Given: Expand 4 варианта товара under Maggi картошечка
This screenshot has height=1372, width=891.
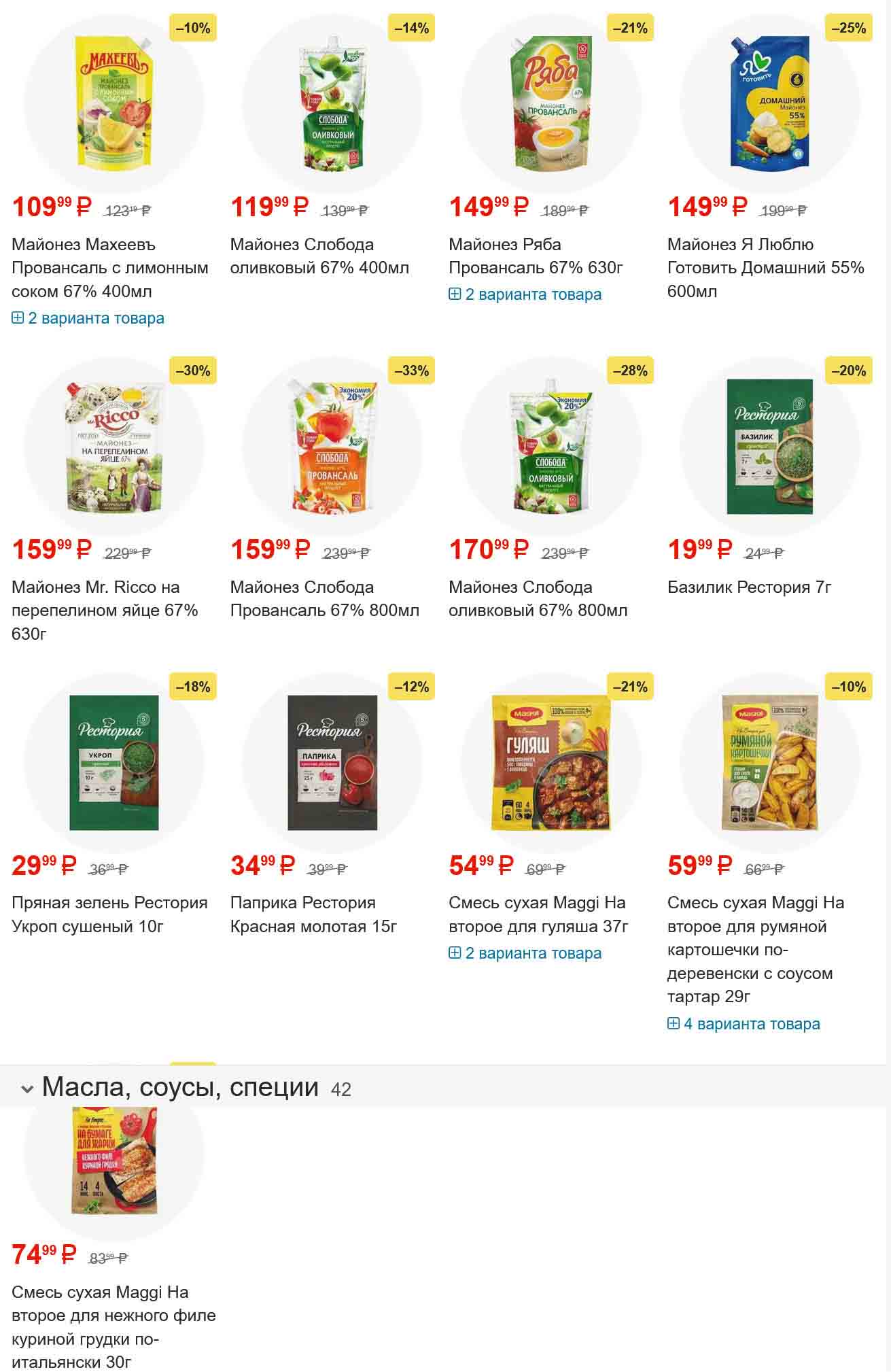Looking at the screenshot, I should click(744, 1024).
